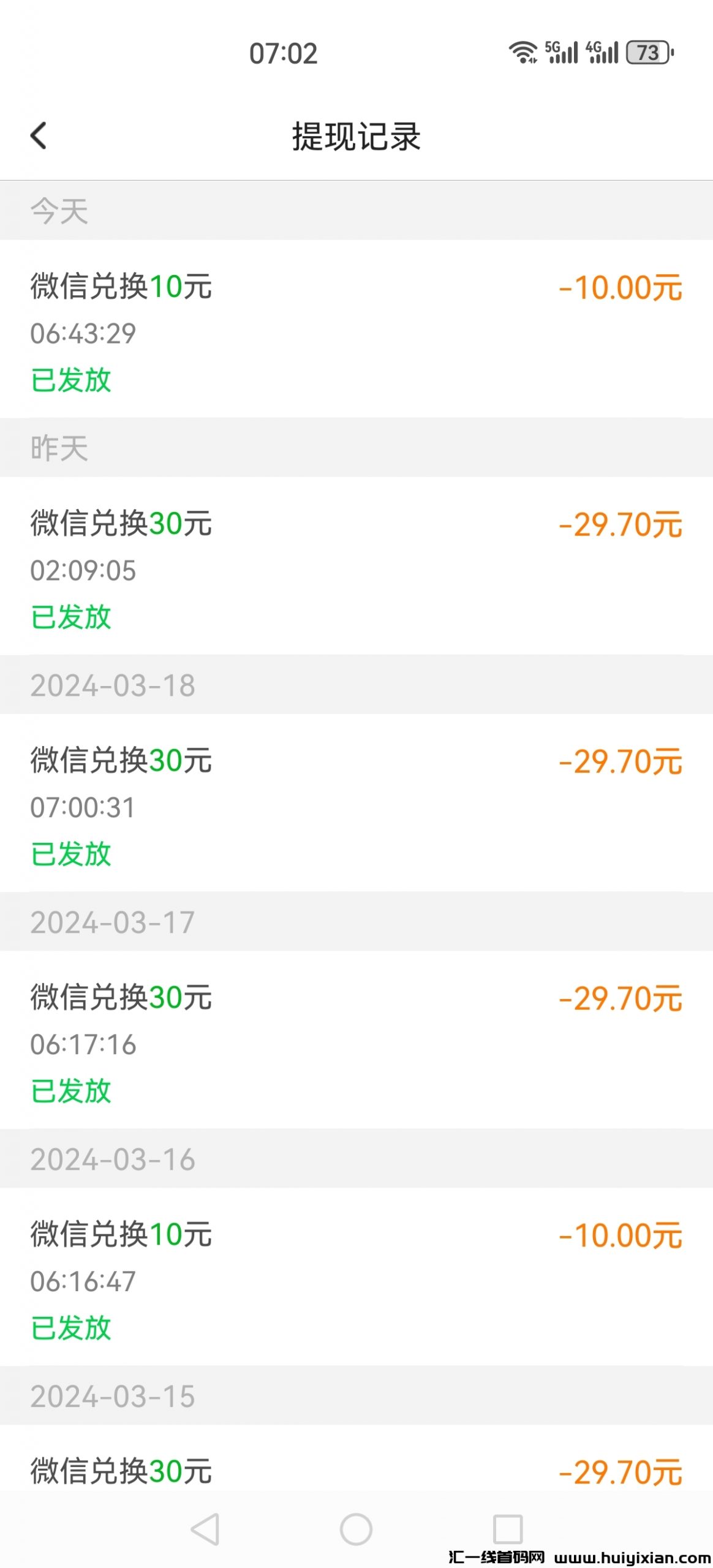This screenshot has height=1568, width=713.
Task: Click the 06:17:16 timestamp on March 17 record
Action: click(x=83, y=1044)
